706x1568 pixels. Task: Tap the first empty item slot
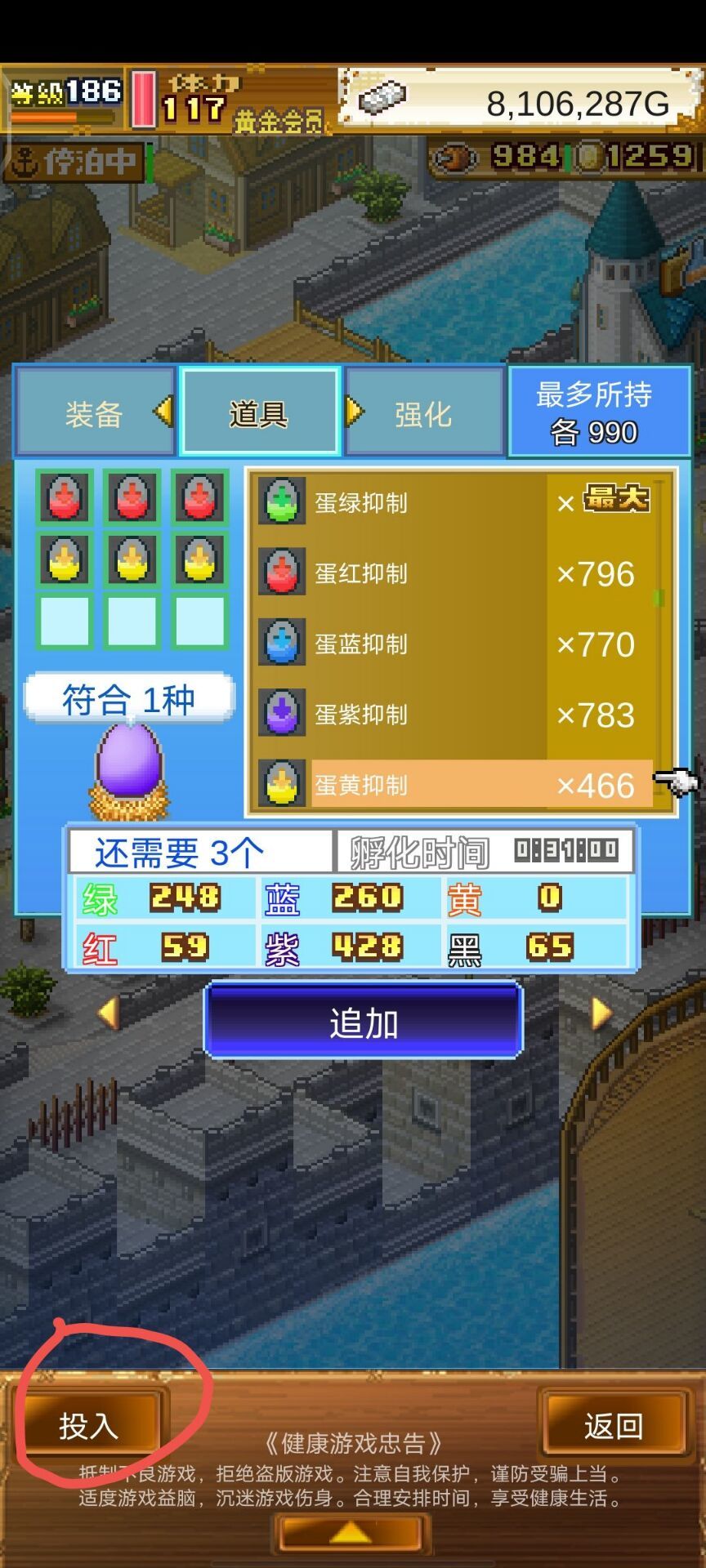pos(65,621)
